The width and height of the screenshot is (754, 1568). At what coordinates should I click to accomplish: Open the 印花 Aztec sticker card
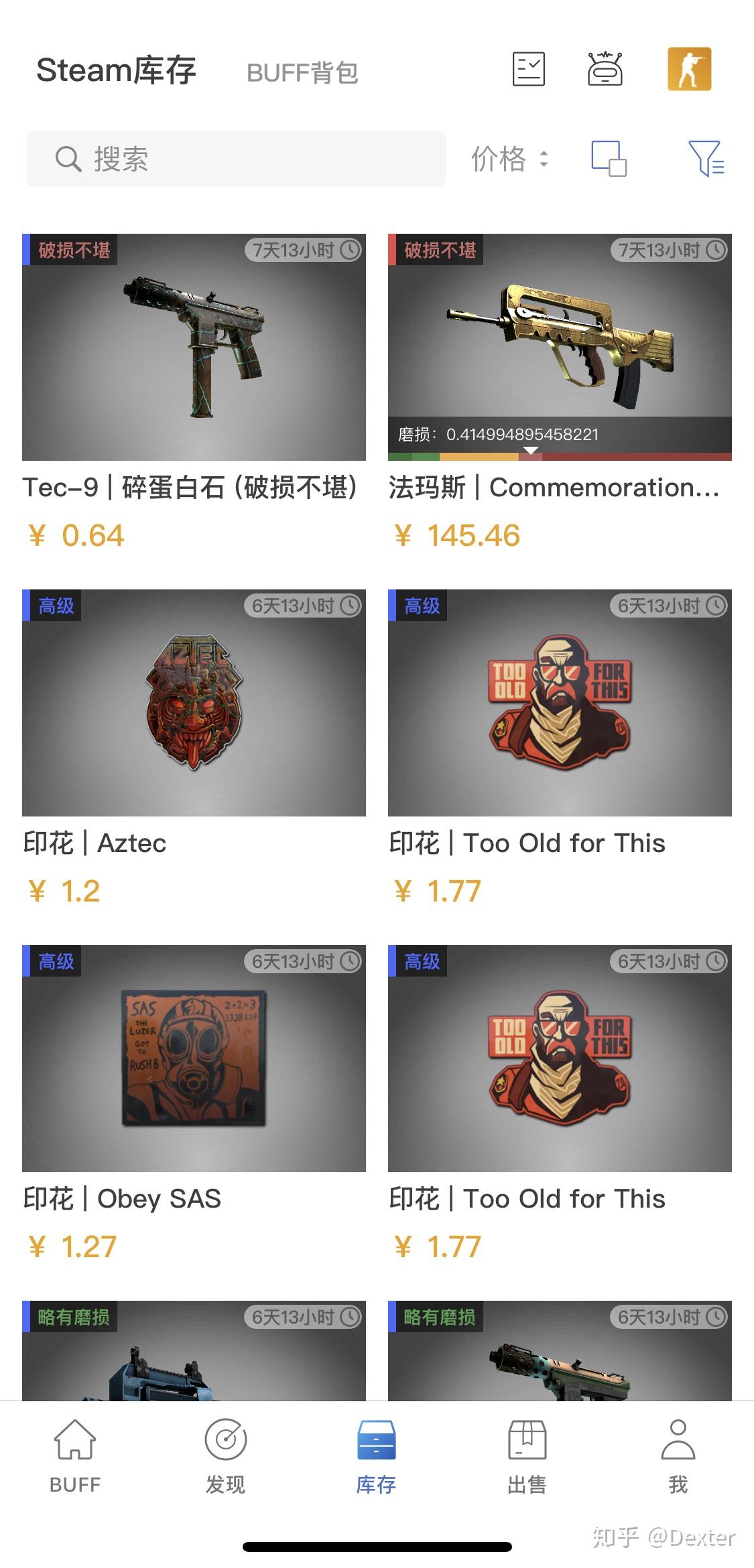[194, 703]
